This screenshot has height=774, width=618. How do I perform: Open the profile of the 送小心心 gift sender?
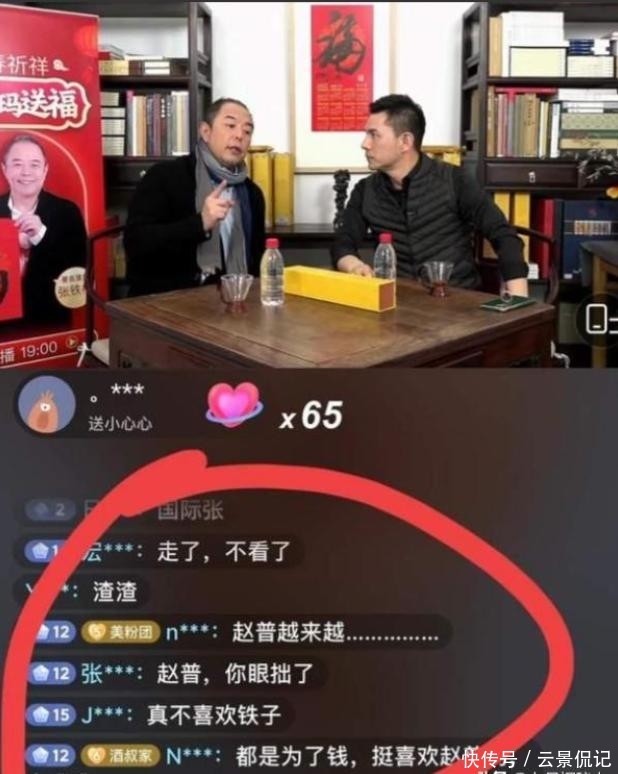point(47,405)
